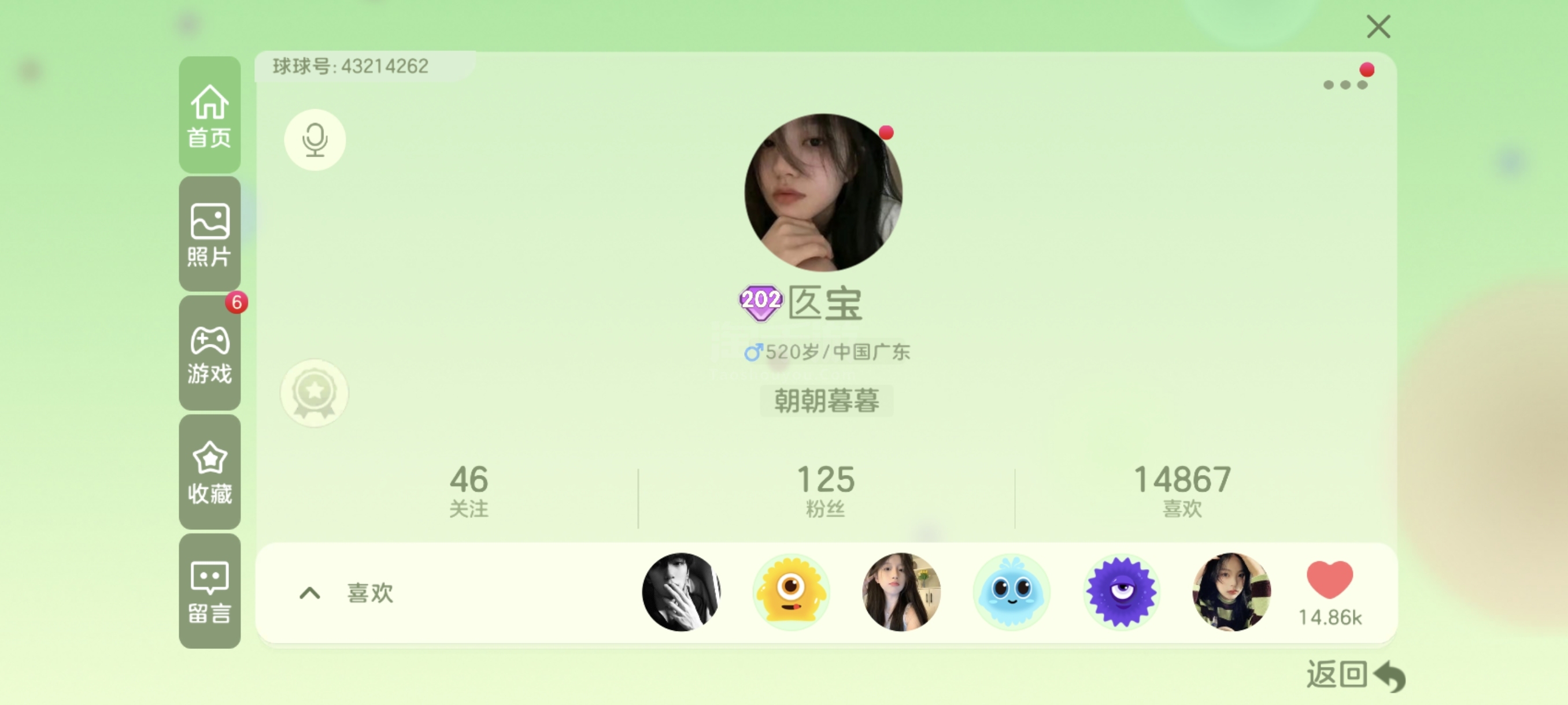Open the 46 关注 list

(469, 490)
